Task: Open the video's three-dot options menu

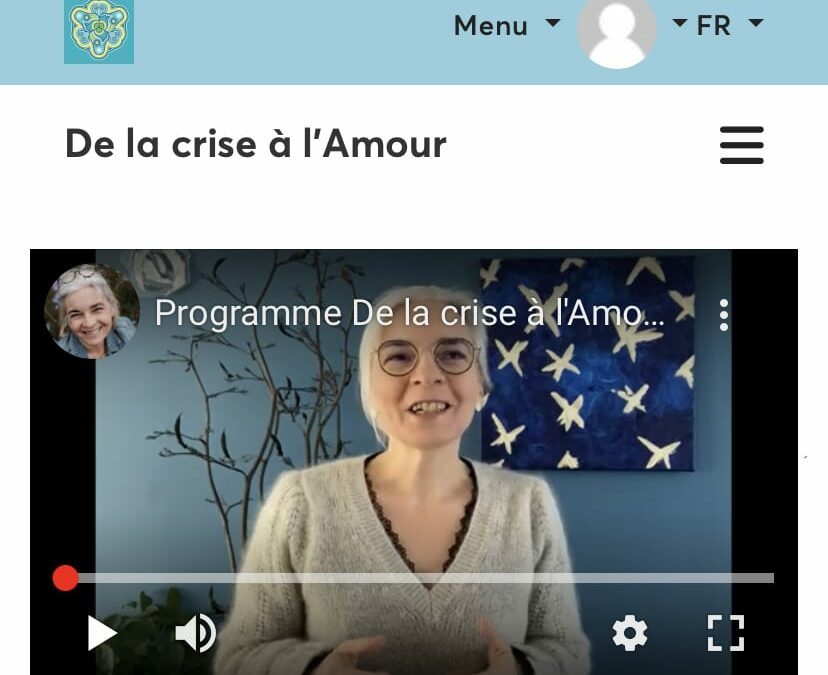Action: (x=723, y=314)
